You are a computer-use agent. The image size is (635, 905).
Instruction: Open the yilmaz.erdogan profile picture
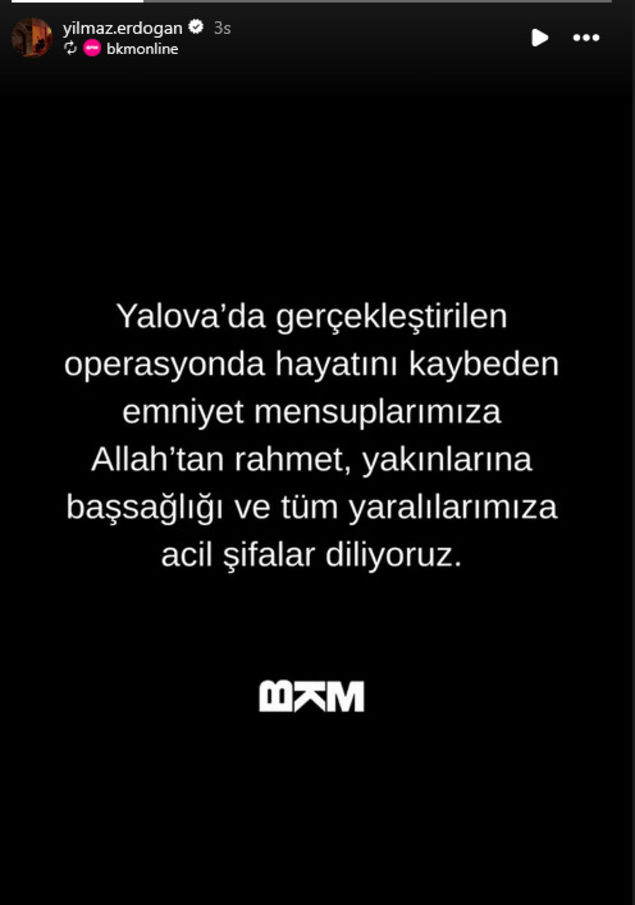pos(31,37)
